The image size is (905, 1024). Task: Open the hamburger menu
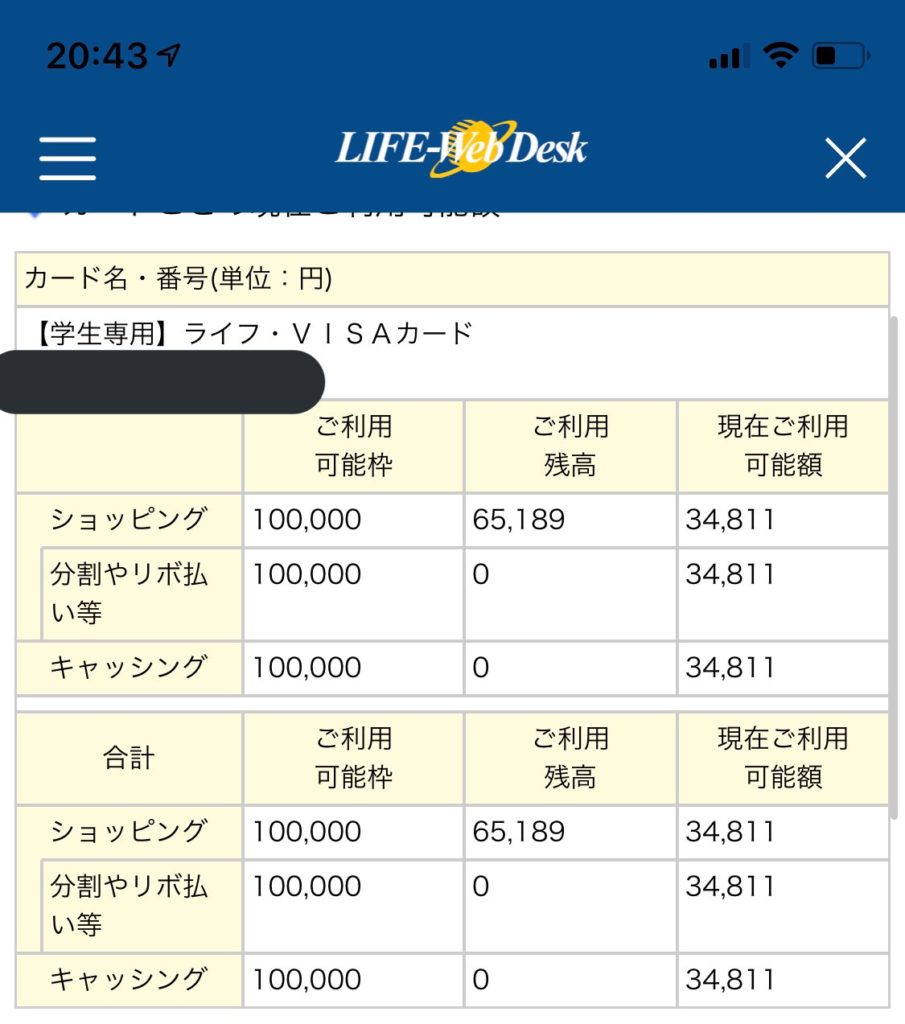click(68, 158)
